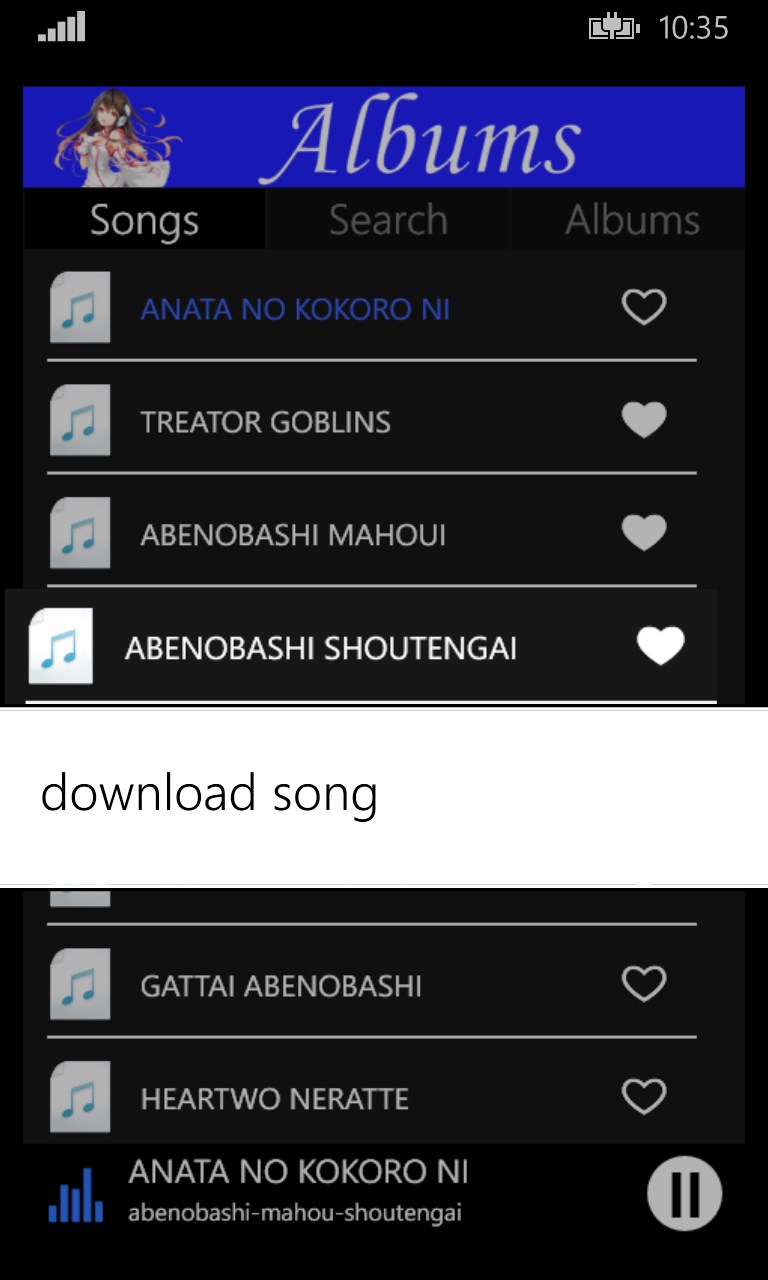Play ABENOBASHI MAHOUI from the list

pyautogui.click(x=294, y=535)
